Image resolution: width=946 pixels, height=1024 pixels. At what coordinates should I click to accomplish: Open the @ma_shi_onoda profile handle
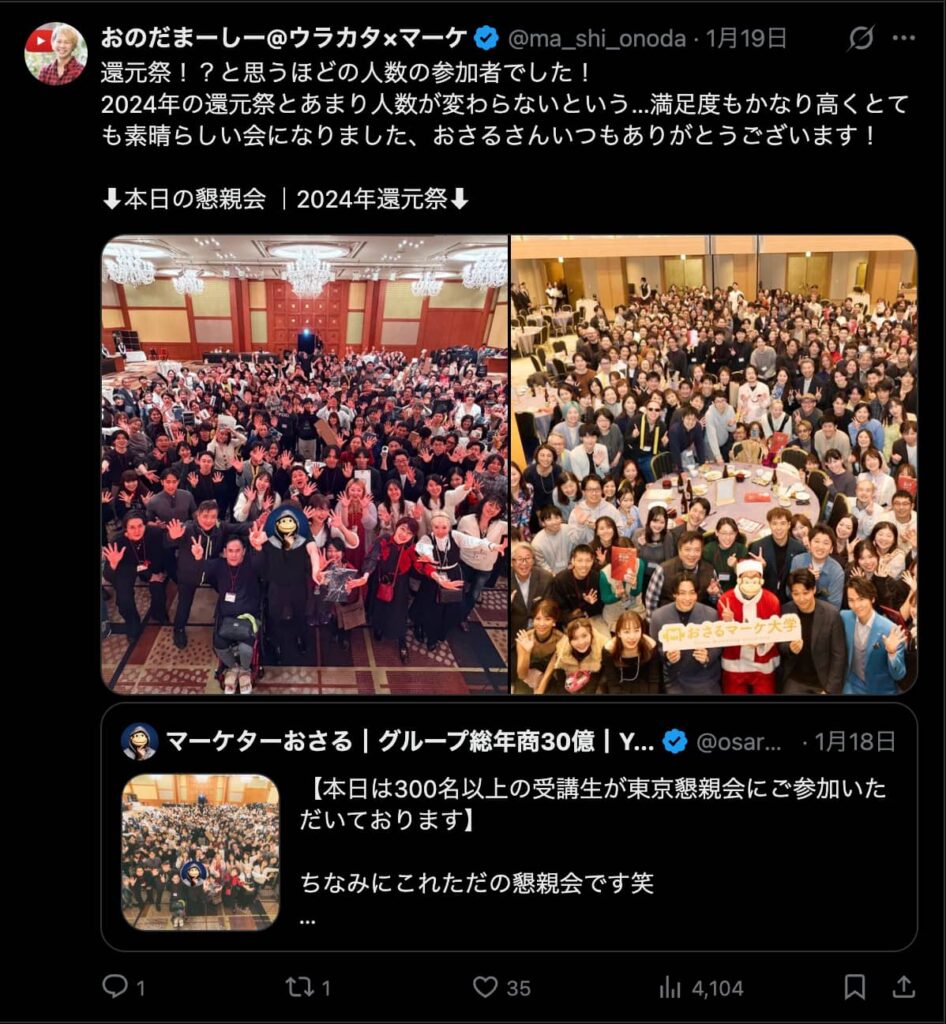597,39
